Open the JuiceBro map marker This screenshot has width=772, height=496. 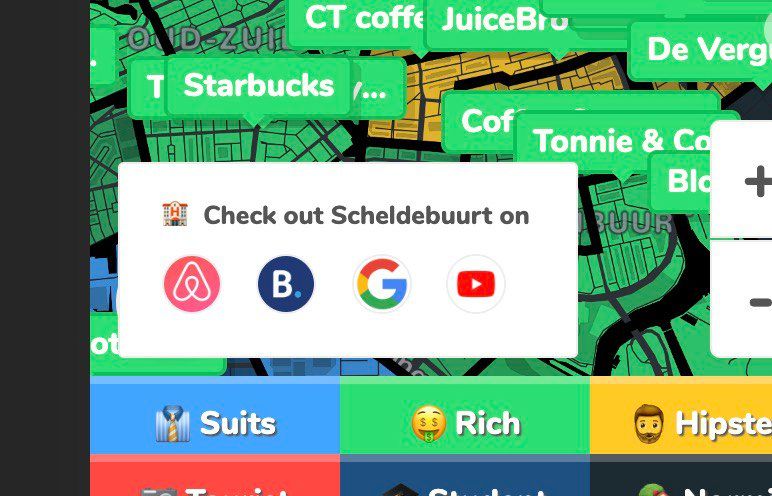[504, 20]
